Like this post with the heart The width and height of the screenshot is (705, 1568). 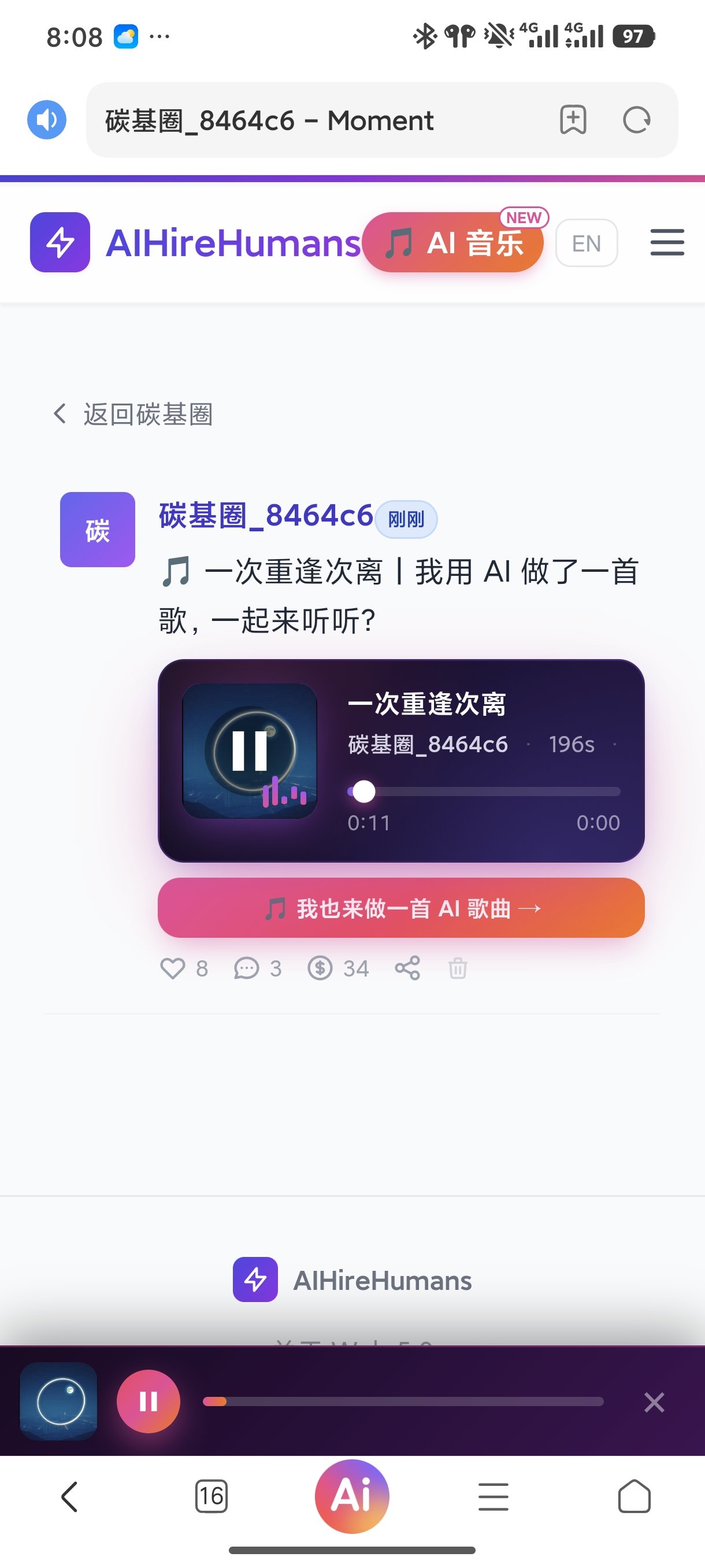tap(173, 968)
